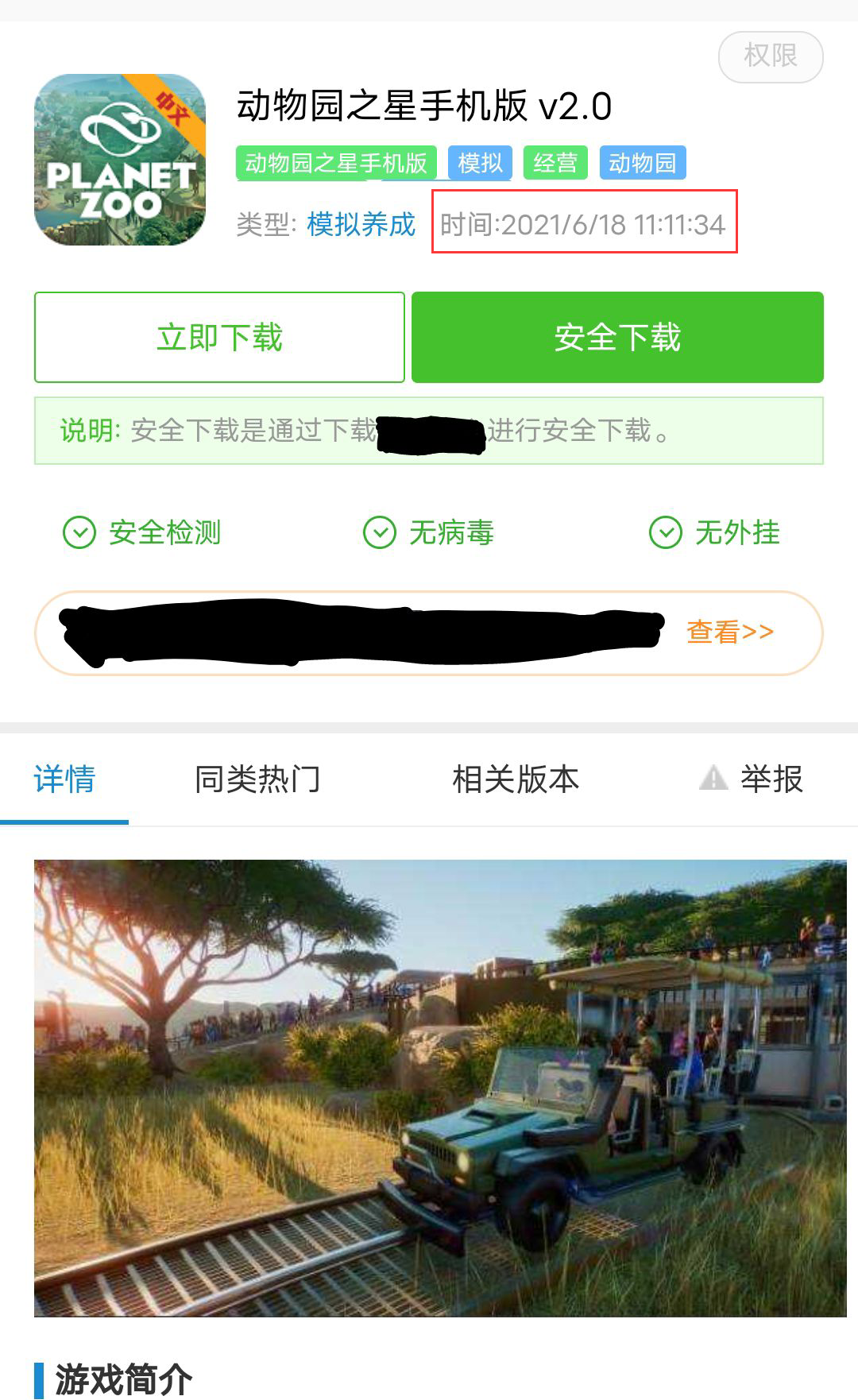
Task: Tap the 查看>> link
Action: point(729,632)
